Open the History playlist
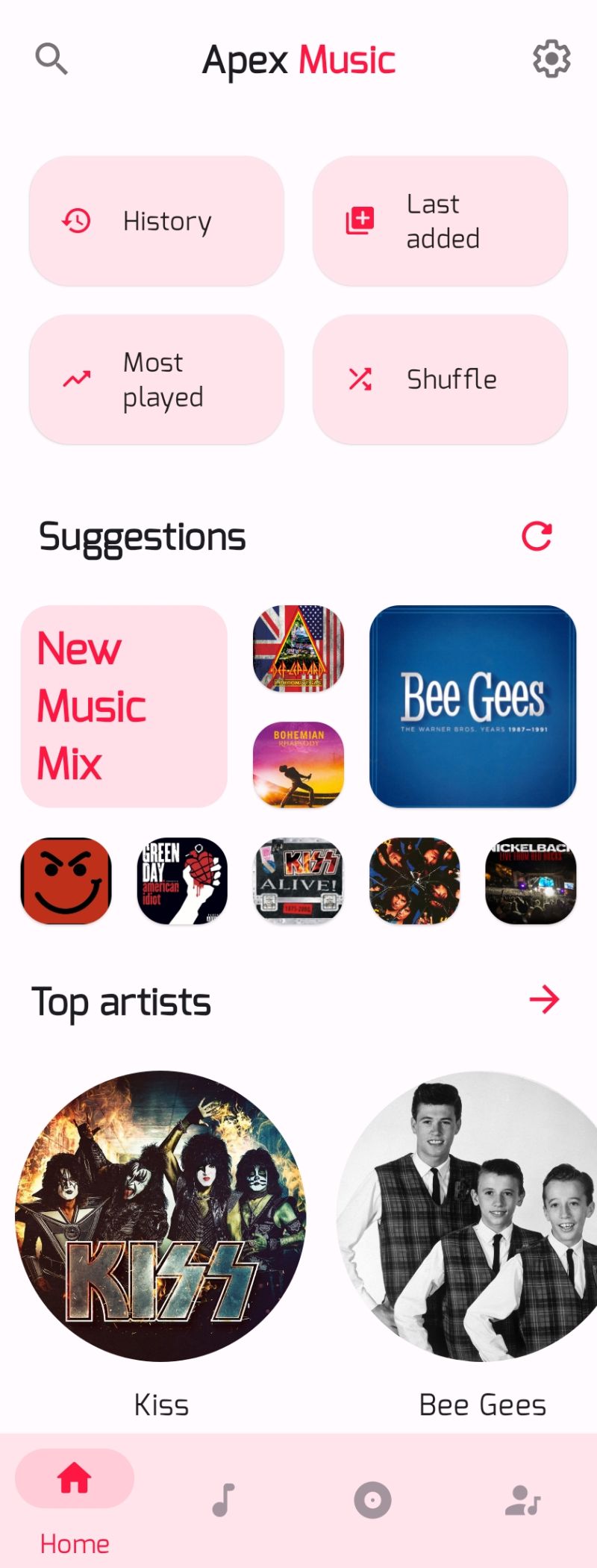The image size is (597, 1568). (x=157, y=221)
